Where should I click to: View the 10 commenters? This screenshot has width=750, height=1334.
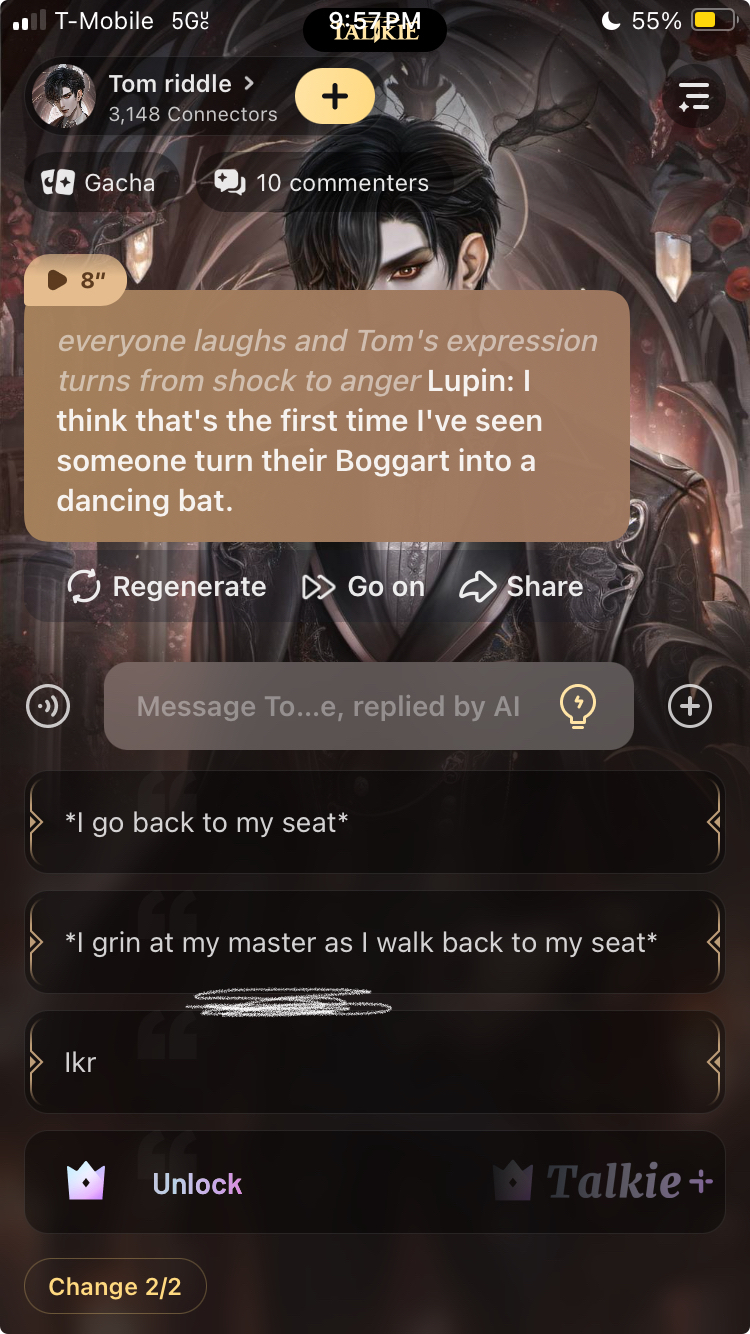pyautogui.click(x=322, y=183)
